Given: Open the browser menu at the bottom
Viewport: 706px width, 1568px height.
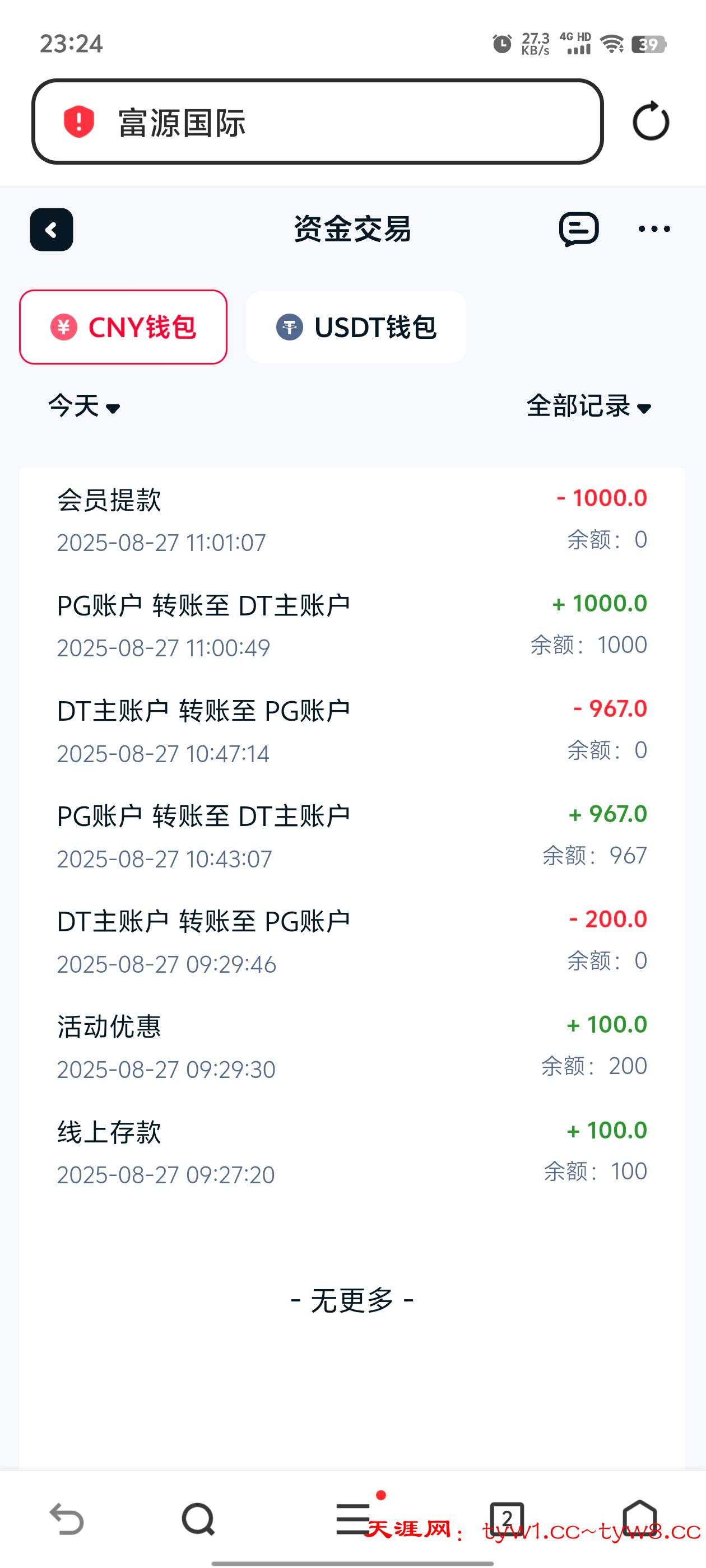Looking at the screenshot, I should coord(354,1518).
